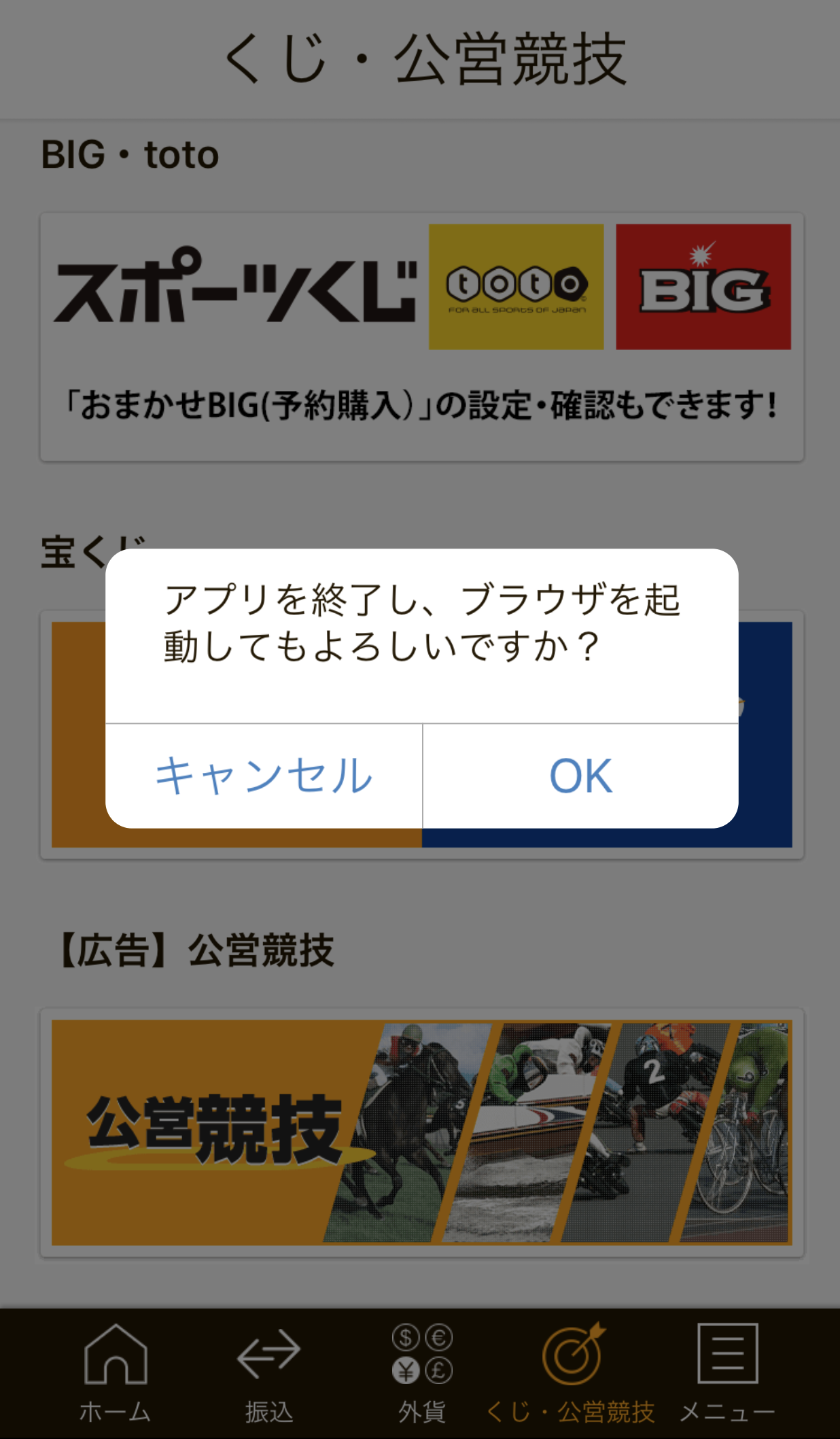
Task: Switch to the 振込 tab
Action: 269,1374
